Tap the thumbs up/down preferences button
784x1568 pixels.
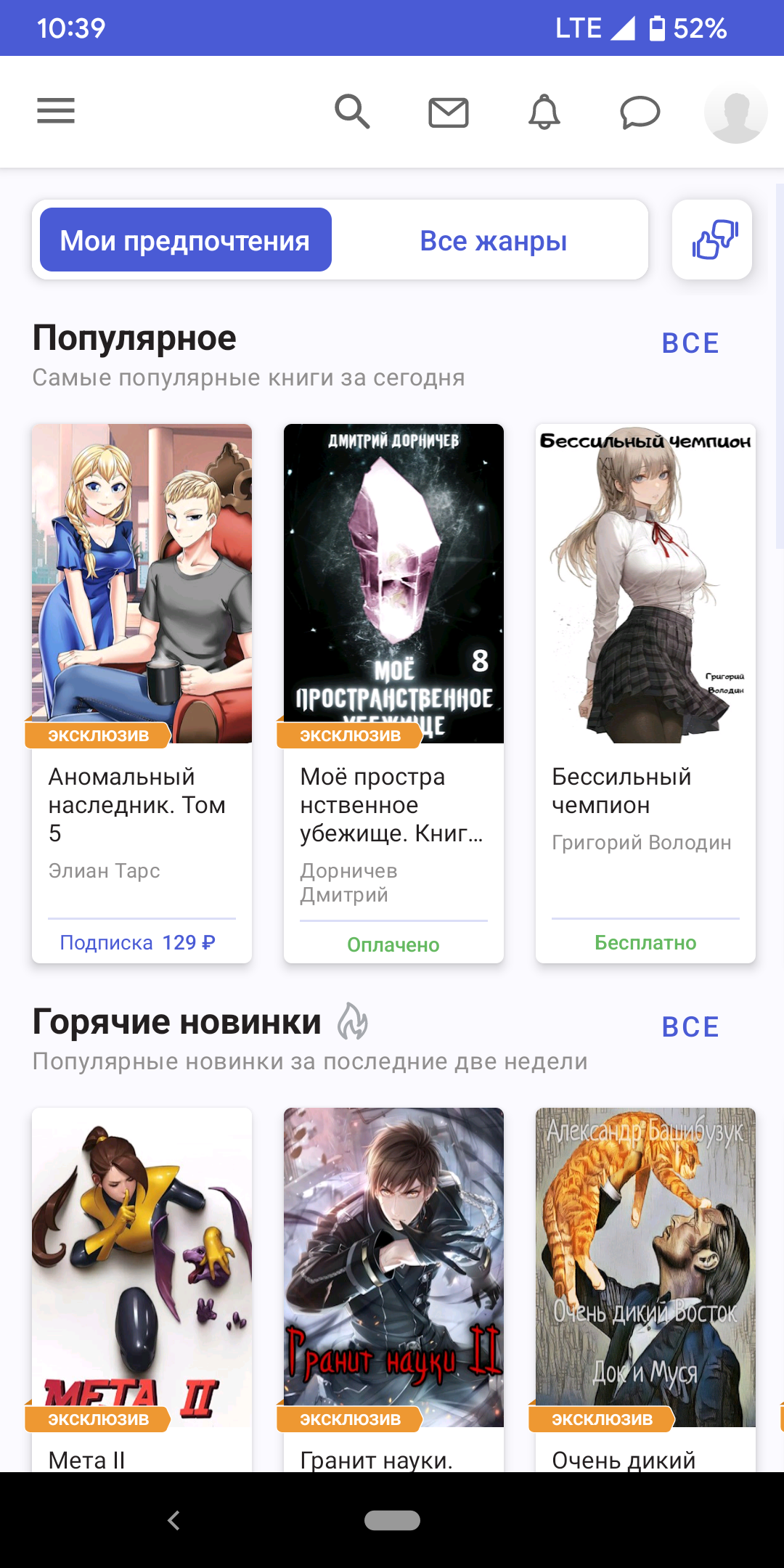tap(712, 240)
